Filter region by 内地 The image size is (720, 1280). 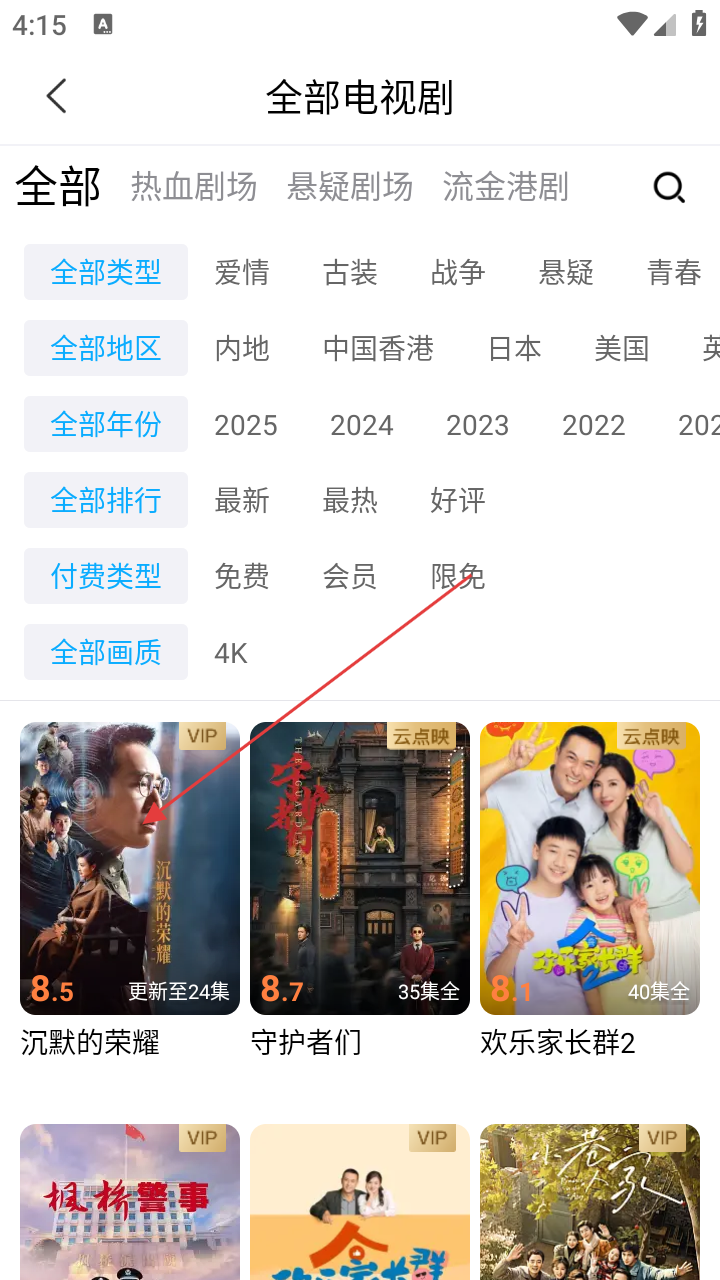click(242, 348)
